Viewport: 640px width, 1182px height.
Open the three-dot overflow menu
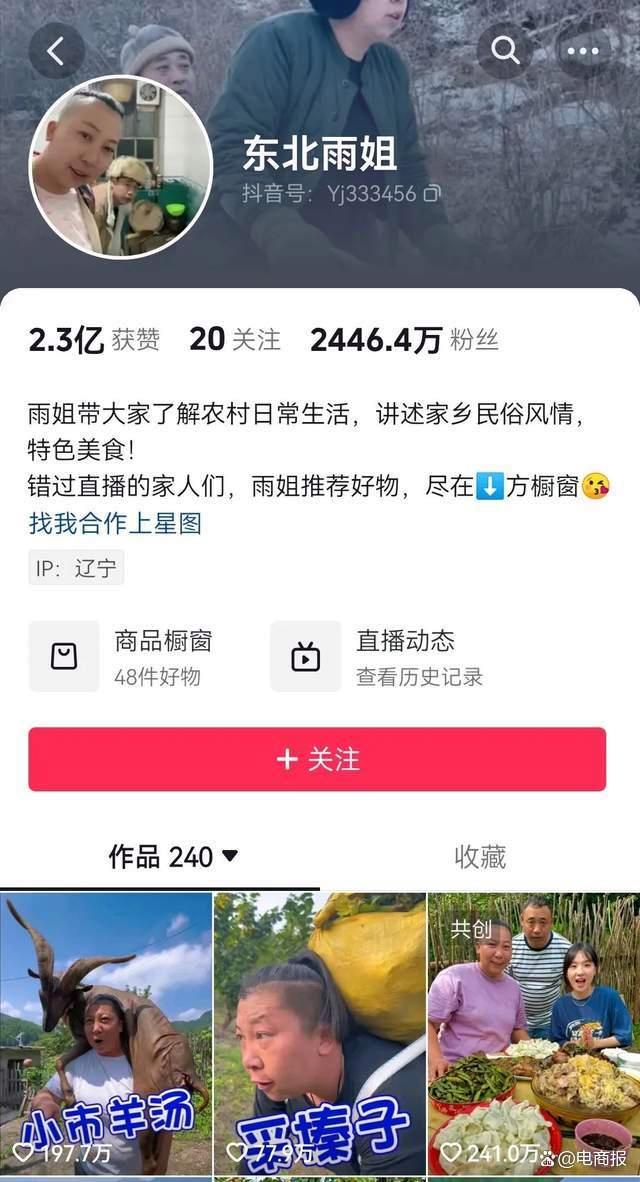pos(583,51)
